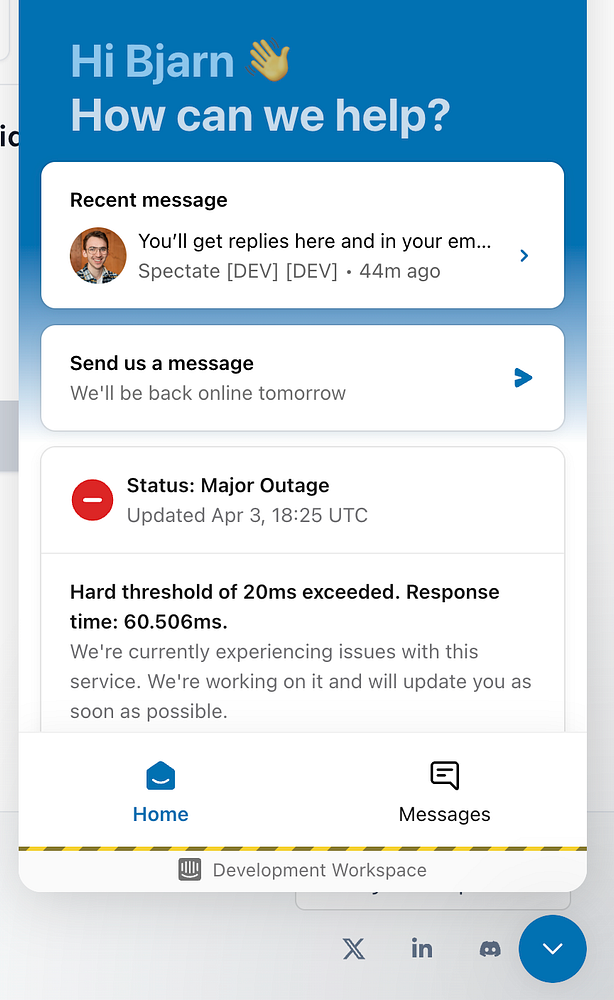Visit the LinkedIn page

tap(422, 949)
